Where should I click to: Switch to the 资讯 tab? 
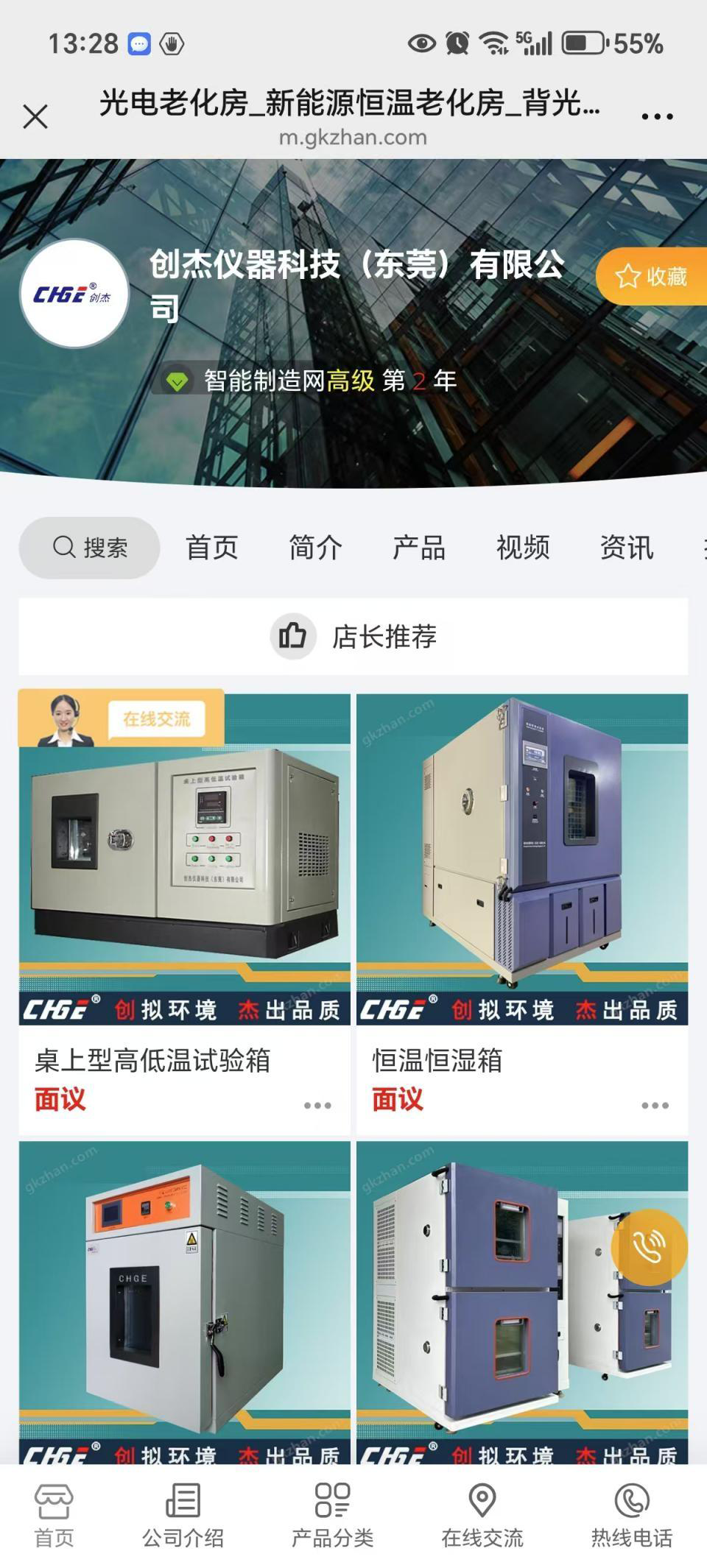tap(627, 548)
